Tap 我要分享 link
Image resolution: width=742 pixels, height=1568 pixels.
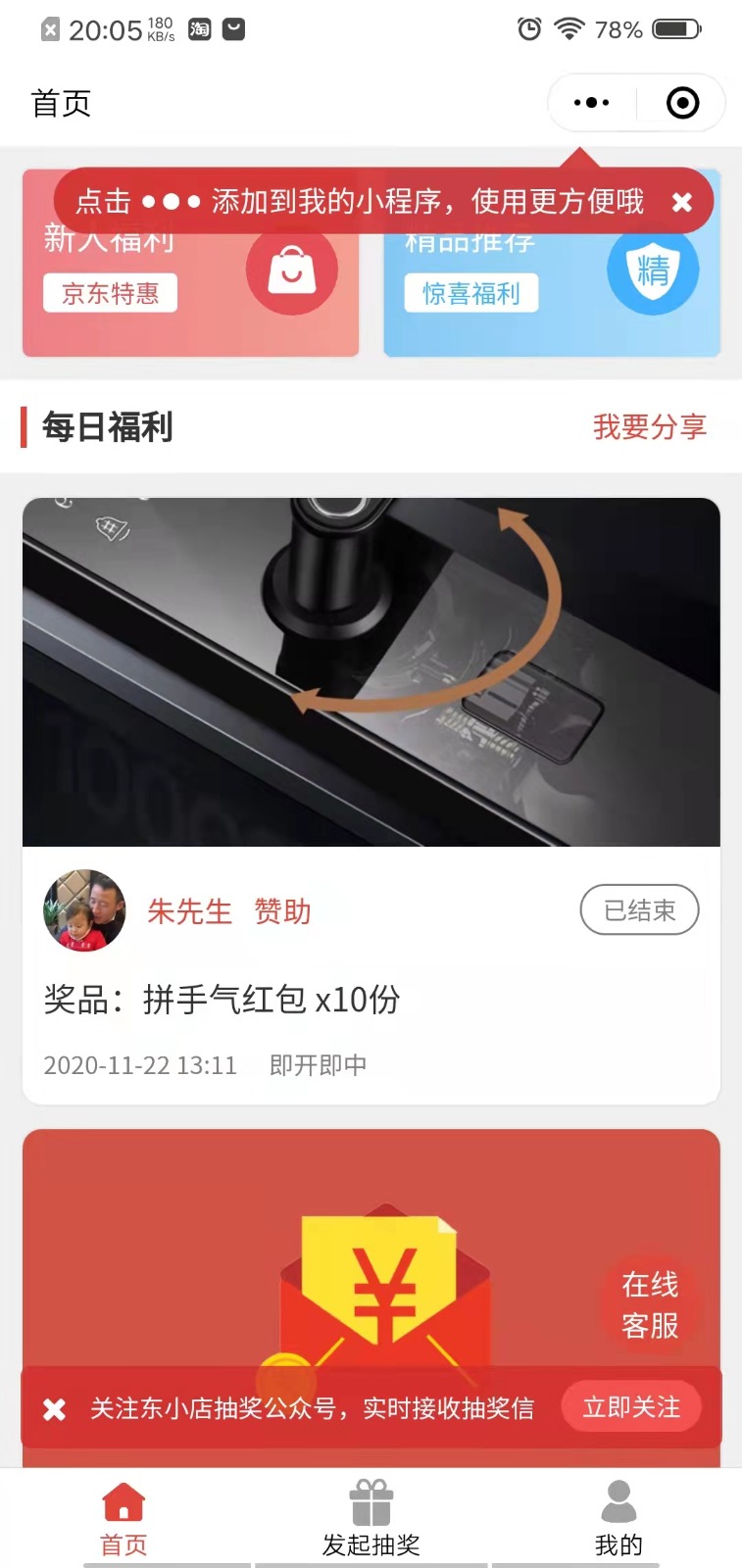[x=649, y=427]
